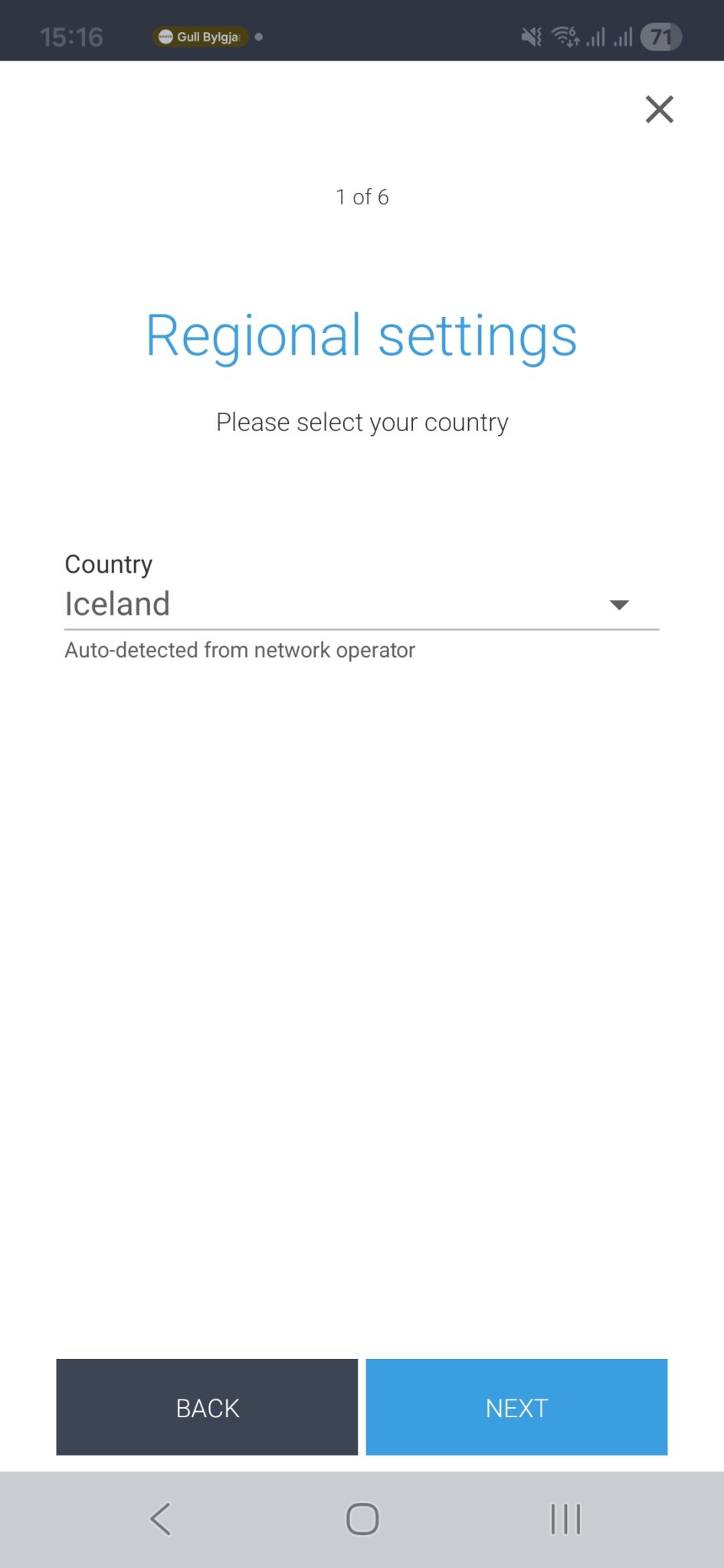Proceed with the NEXT button
Image resolution: width=724 pixels, height=1568 pixels.
pos(516,1407)
